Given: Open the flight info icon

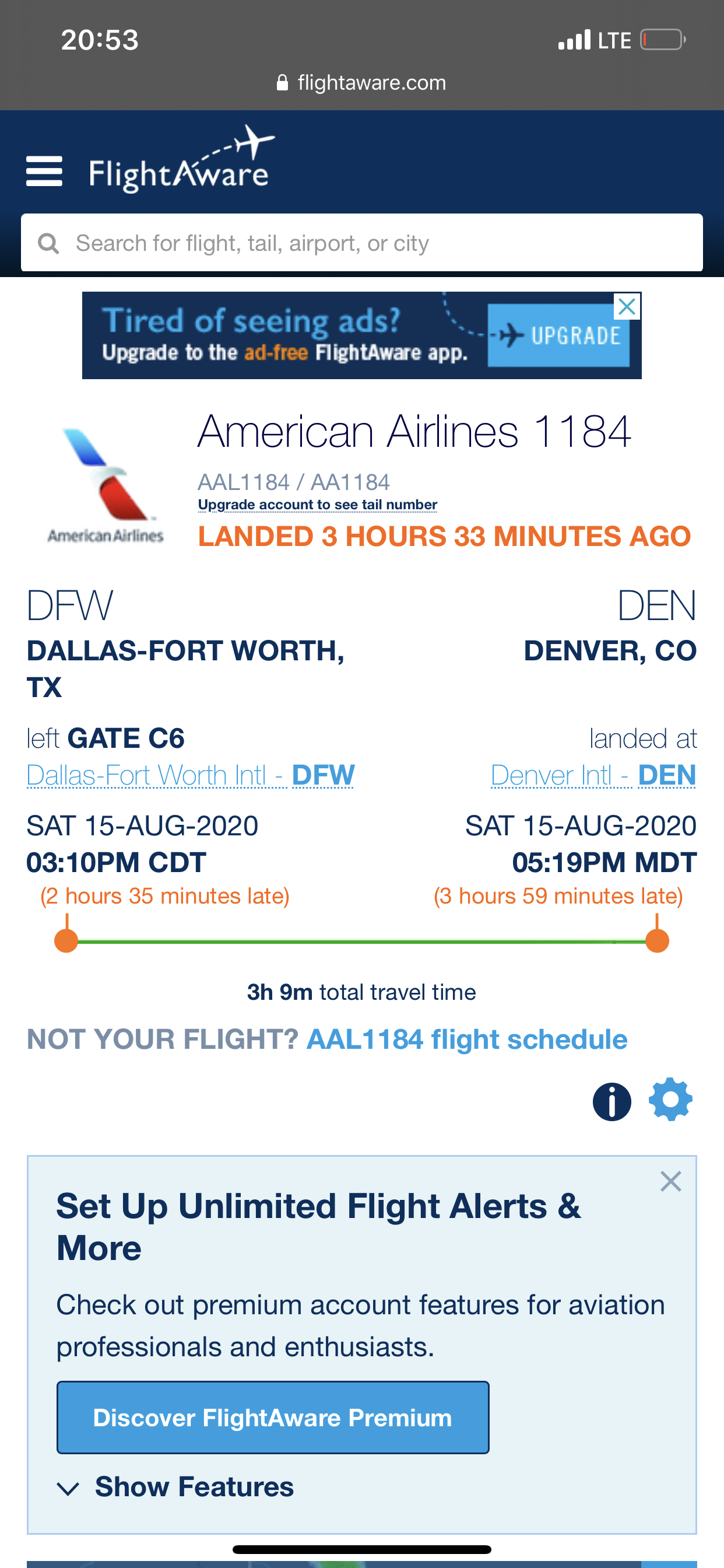Looking at the screenshot, I should point(611,1102).
